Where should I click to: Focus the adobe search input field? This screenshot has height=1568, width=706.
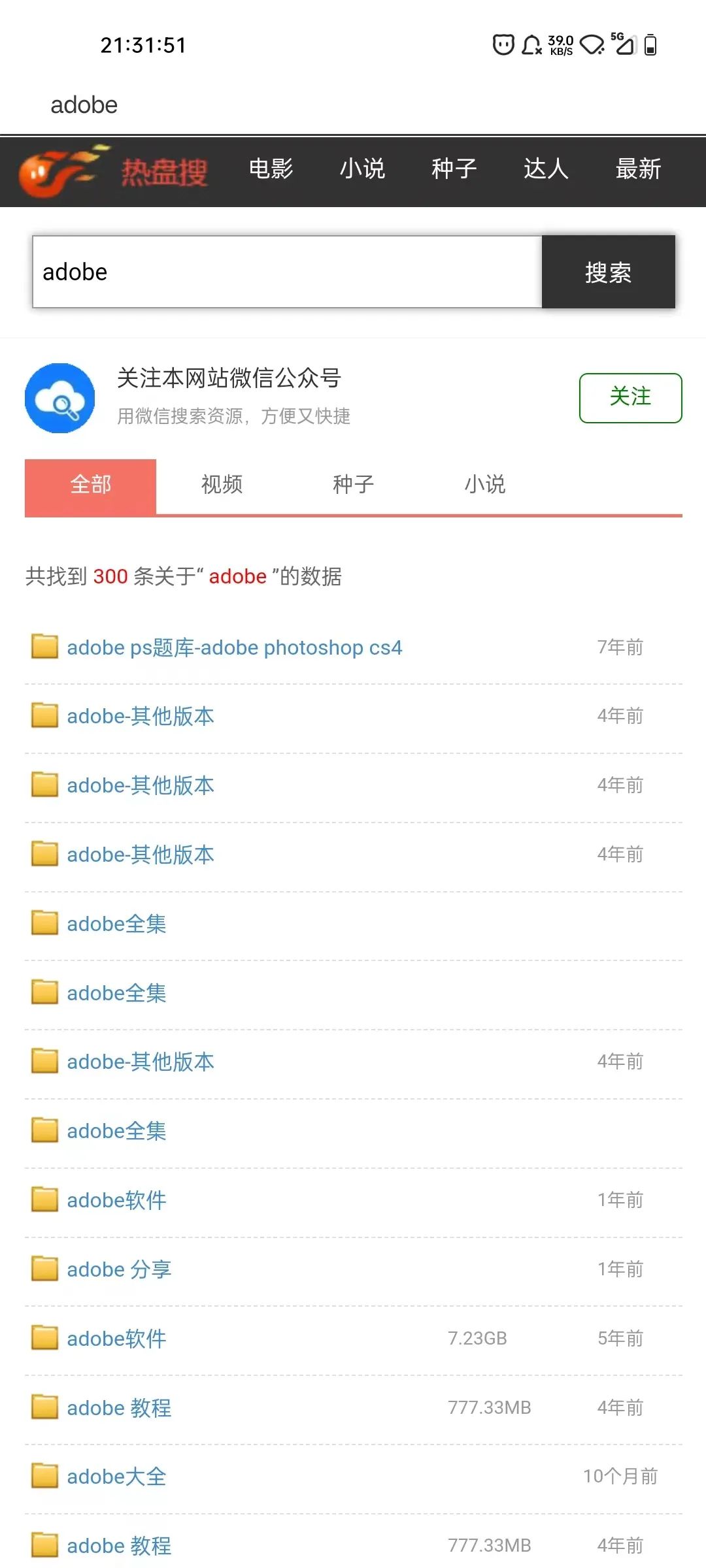tap(287, 272)
